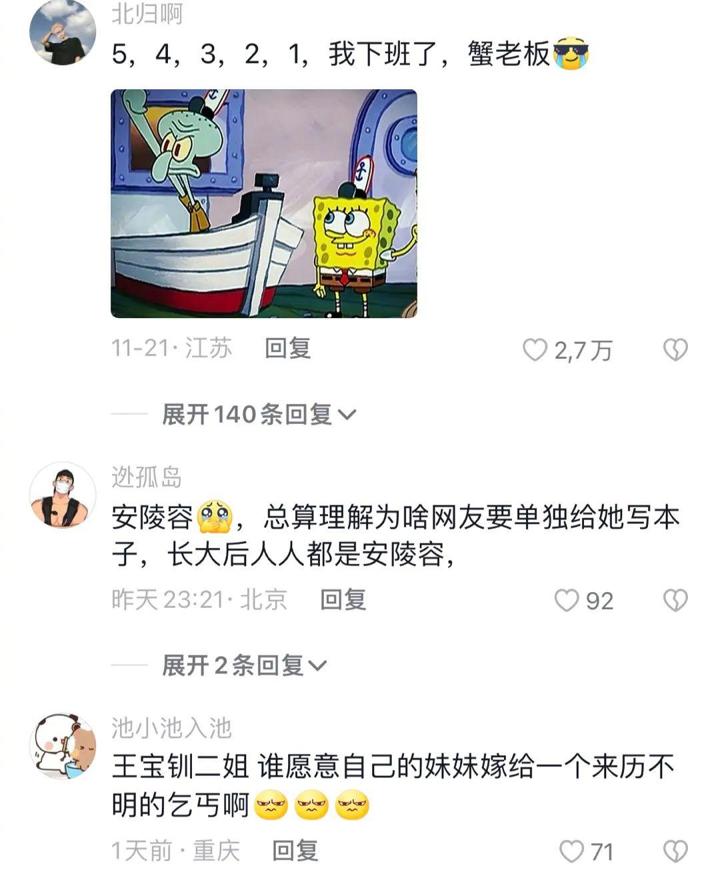Open the SpongeBob image in 北归啊's comment
720x876 pixels.
click(x=264, y=203)
